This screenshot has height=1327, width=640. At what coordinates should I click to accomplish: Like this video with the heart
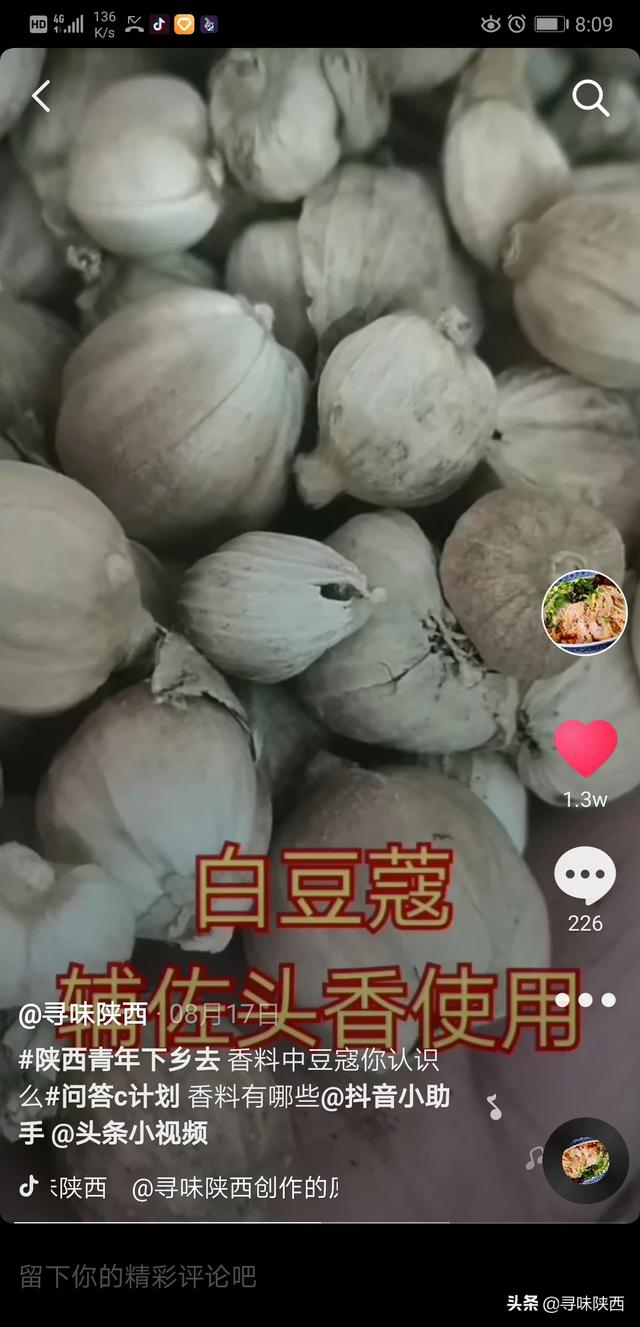pos(585,748)
